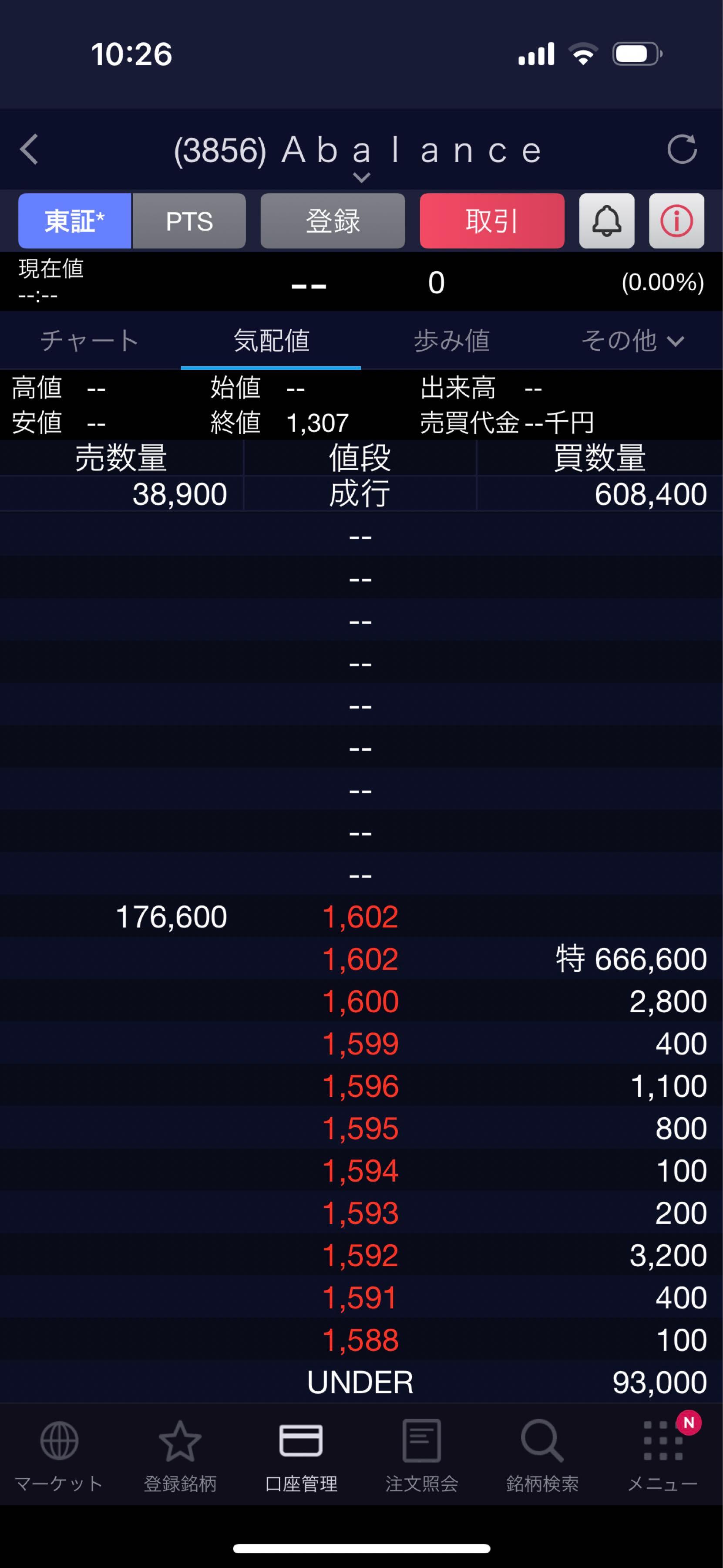The image size is (723, 1568).
Task: Select the 1,600 bid price row
Action: point(360,1001)
